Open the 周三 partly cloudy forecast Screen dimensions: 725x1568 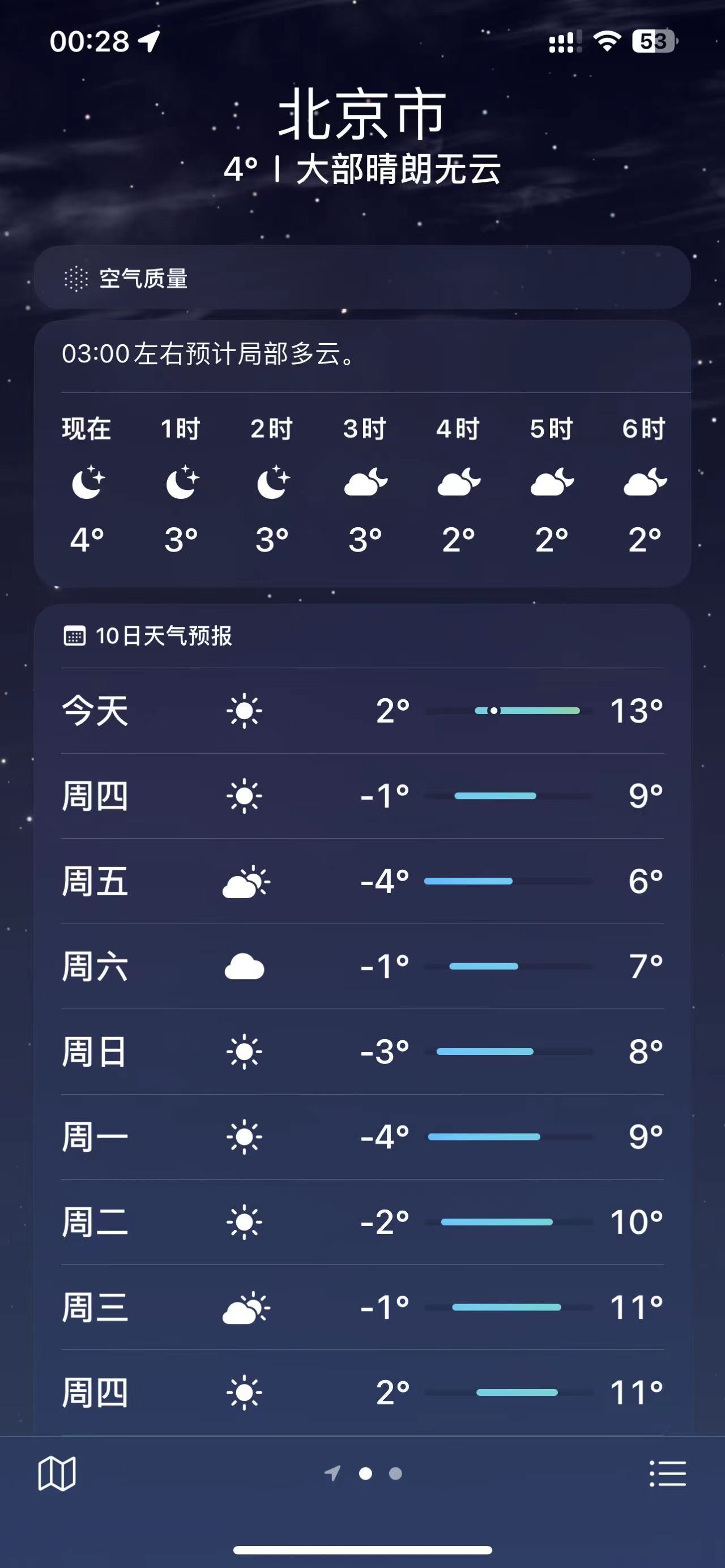pos(362,1307)
